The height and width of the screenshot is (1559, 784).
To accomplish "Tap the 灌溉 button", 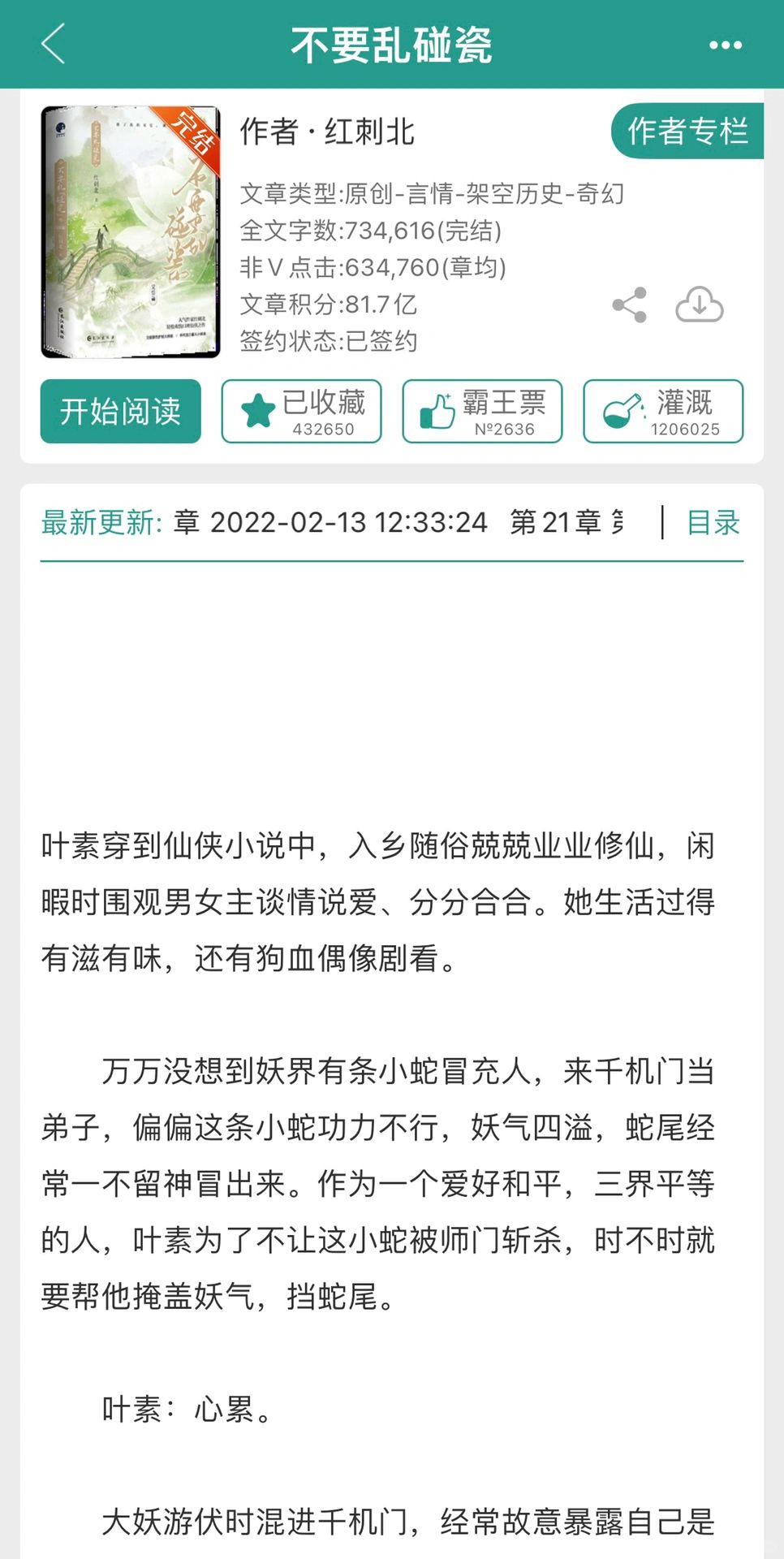I will (663, 411).
